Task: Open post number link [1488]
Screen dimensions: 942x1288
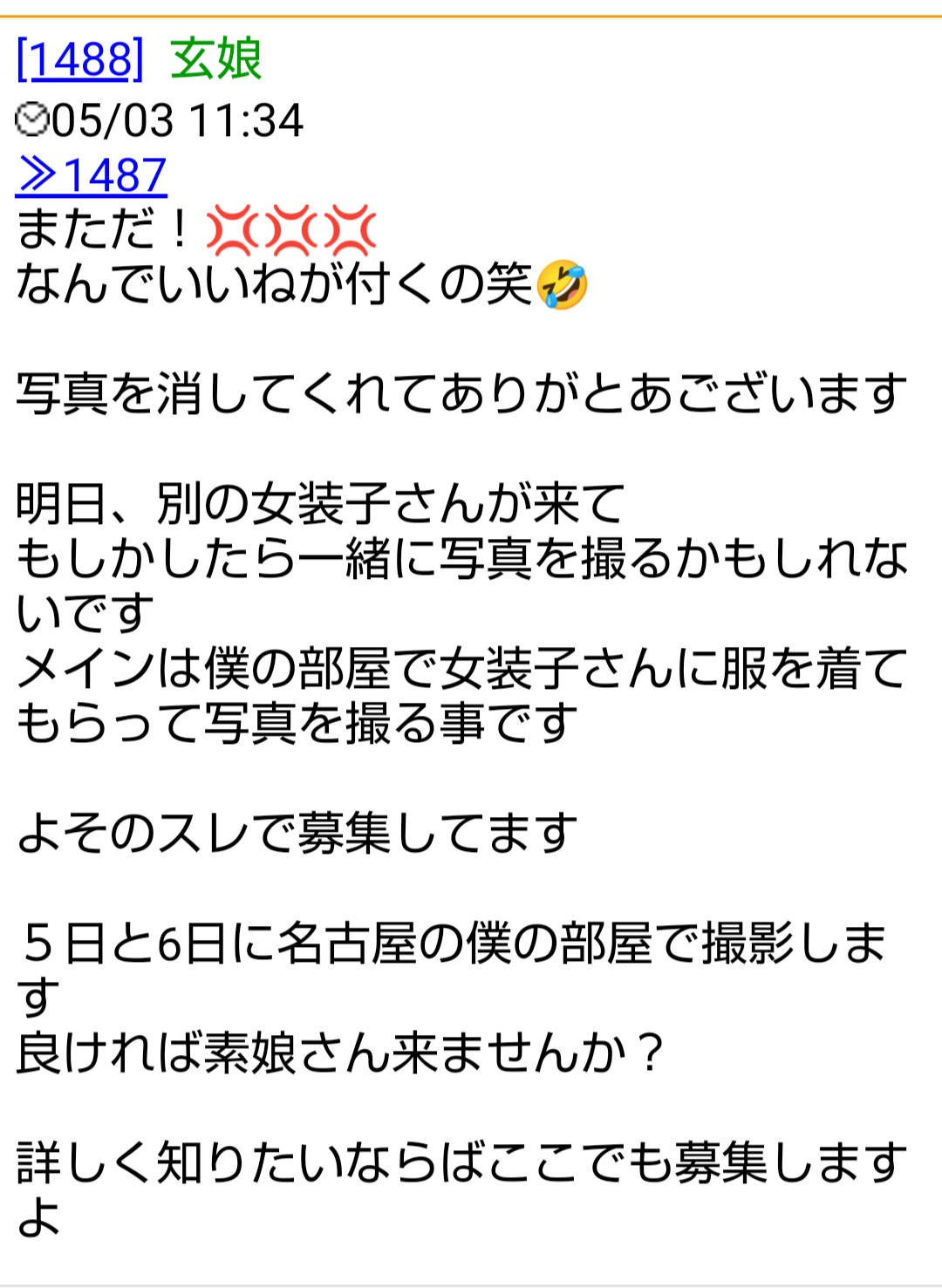Action: 79,60
